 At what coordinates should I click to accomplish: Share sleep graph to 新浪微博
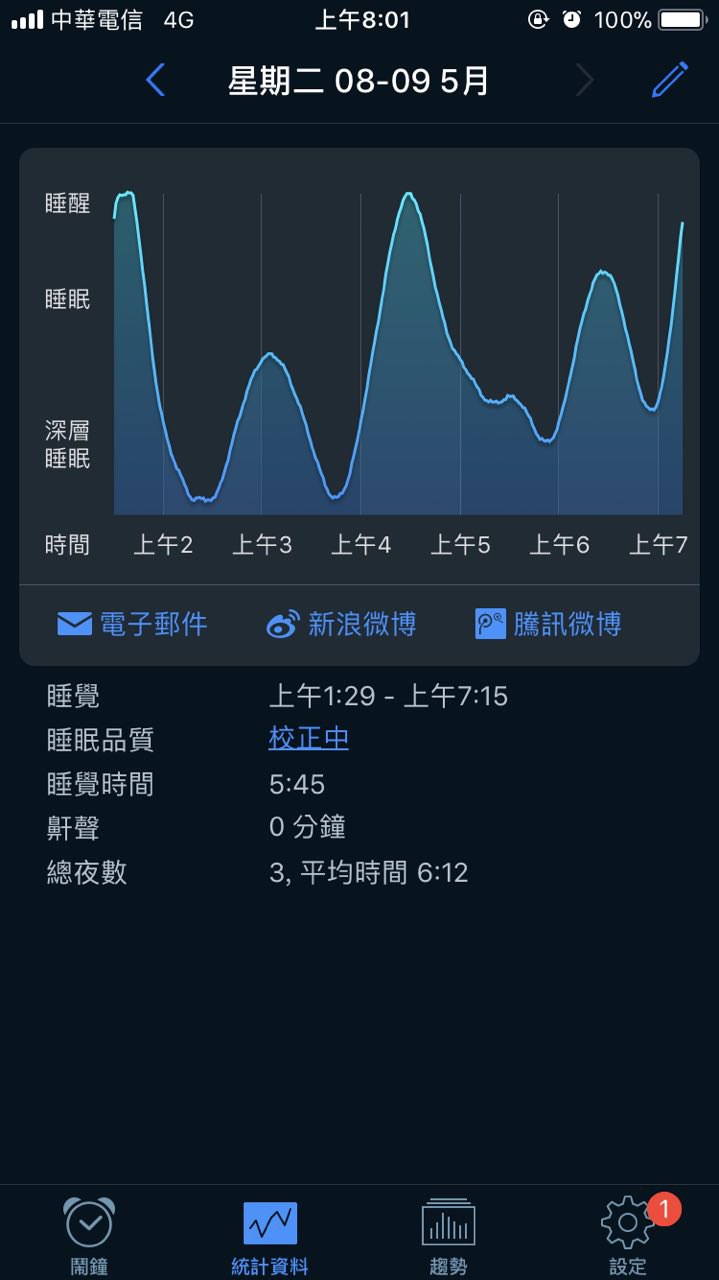[x=341, y=625]
